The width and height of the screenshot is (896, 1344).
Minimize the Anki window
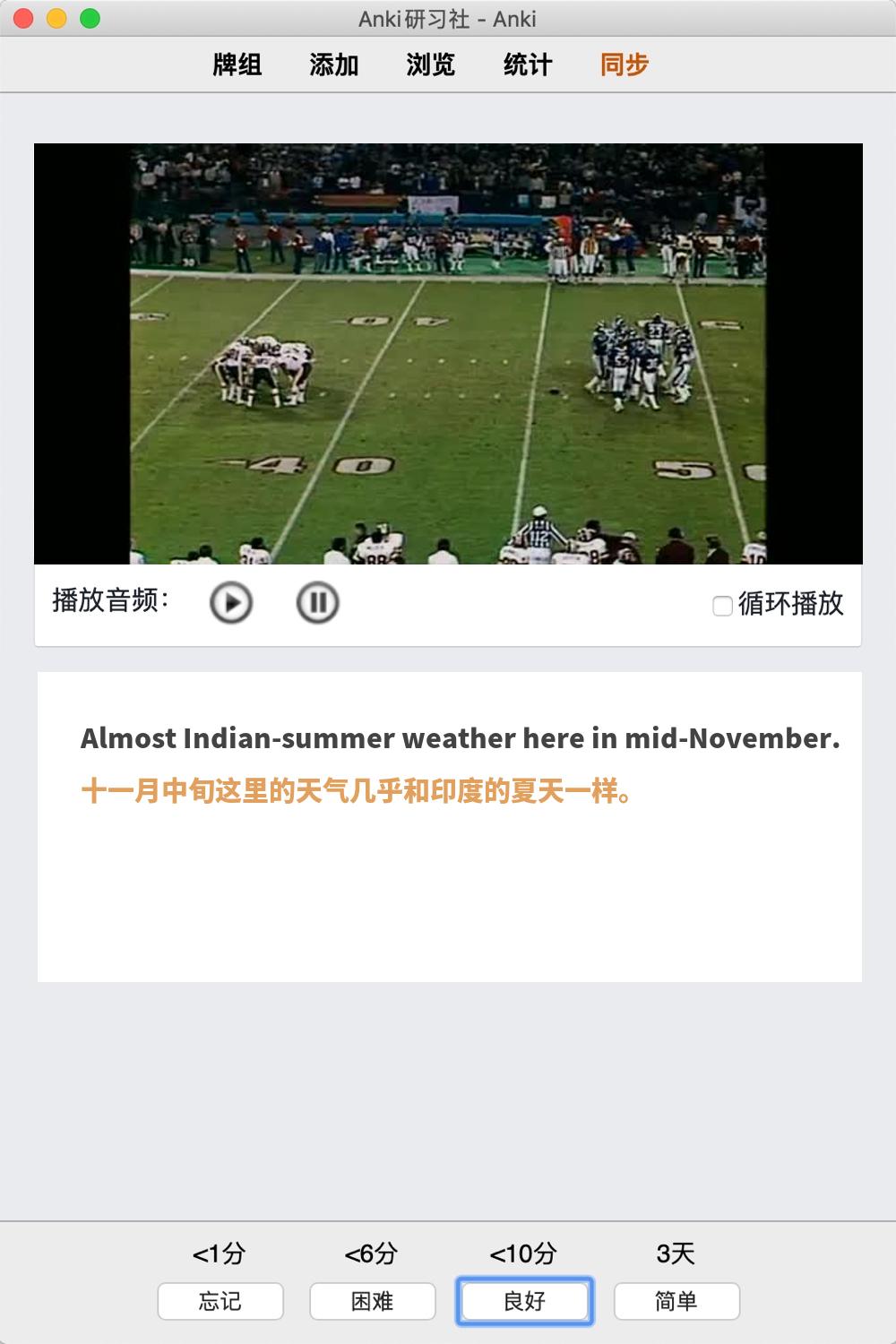[57, 18]
